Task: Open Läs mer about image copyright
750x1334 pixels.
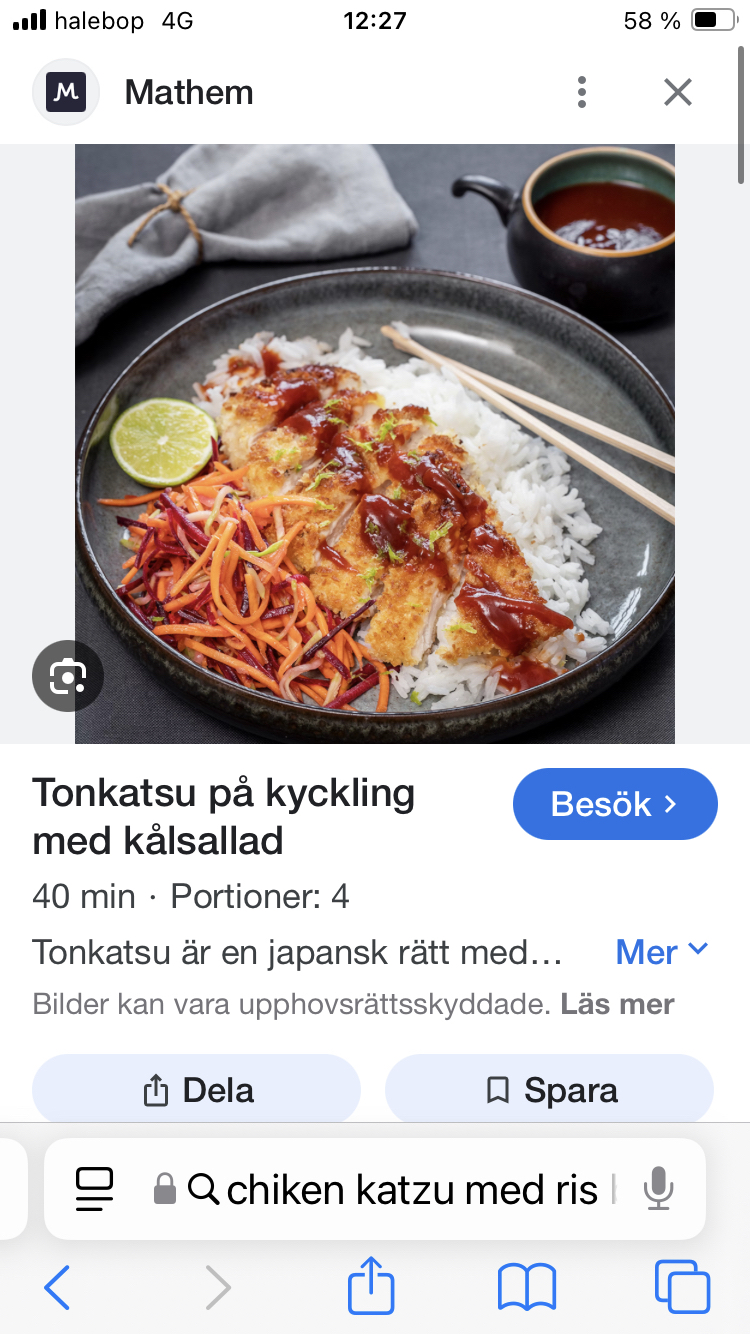Action: click(617, 1004)
